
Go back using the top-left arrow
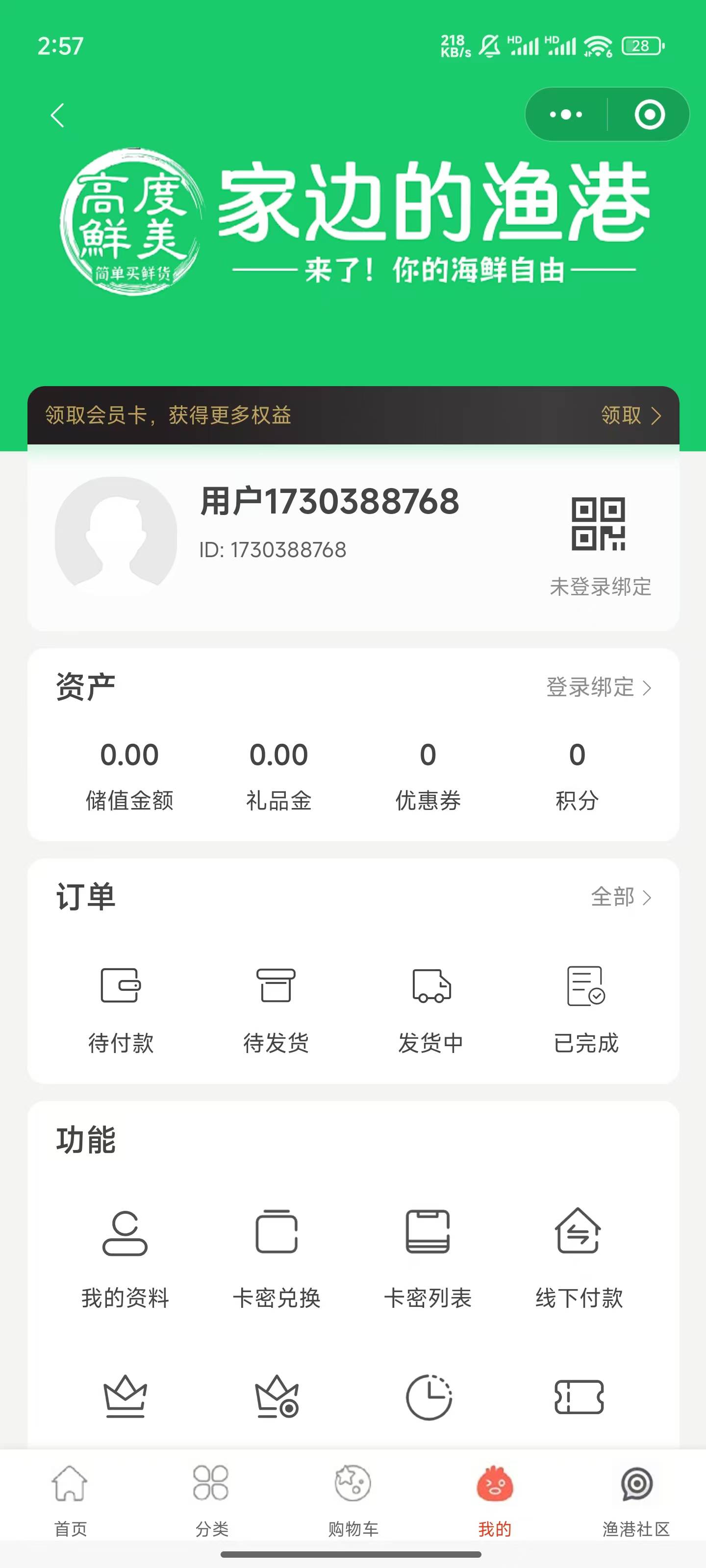(x=57, y=115)
